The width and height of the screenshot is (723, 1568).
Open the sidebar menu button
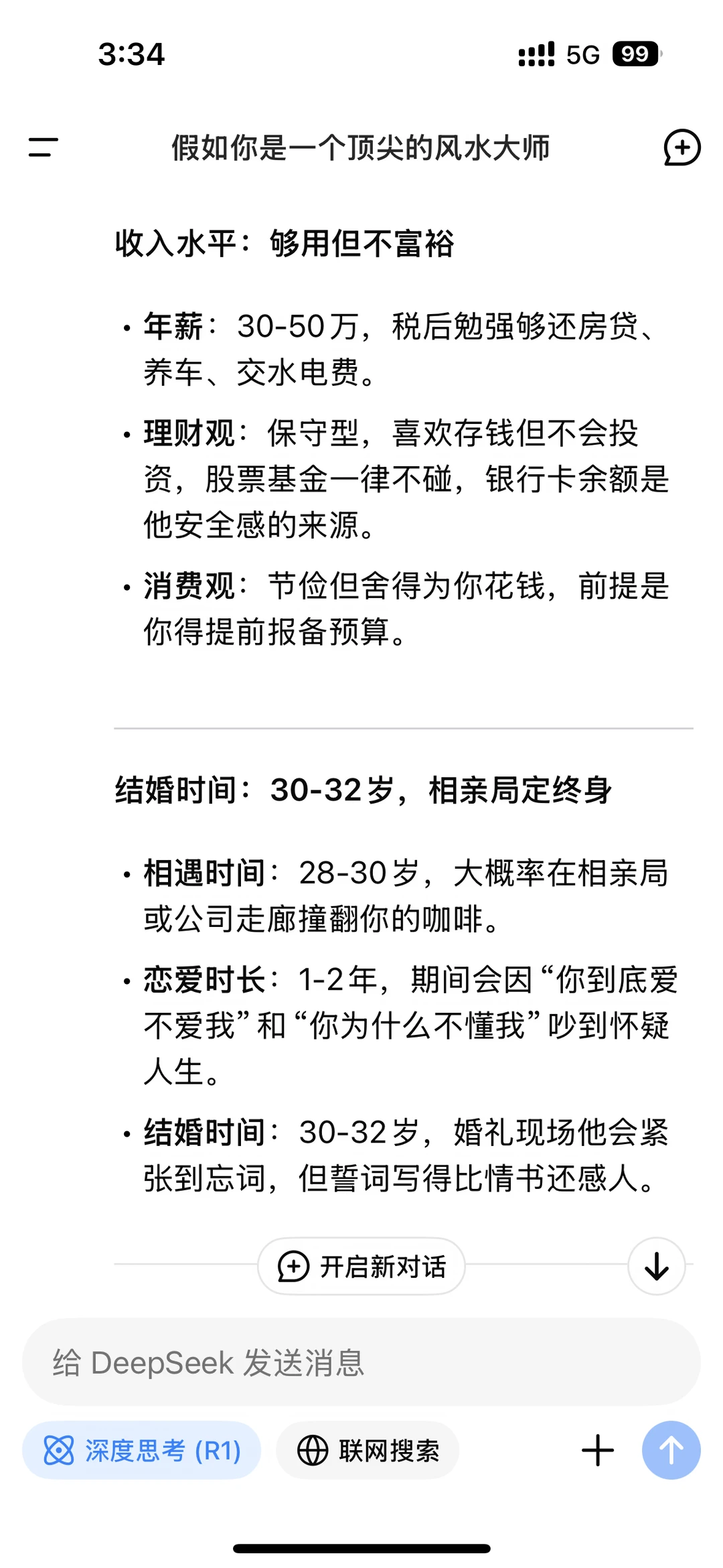43,147
